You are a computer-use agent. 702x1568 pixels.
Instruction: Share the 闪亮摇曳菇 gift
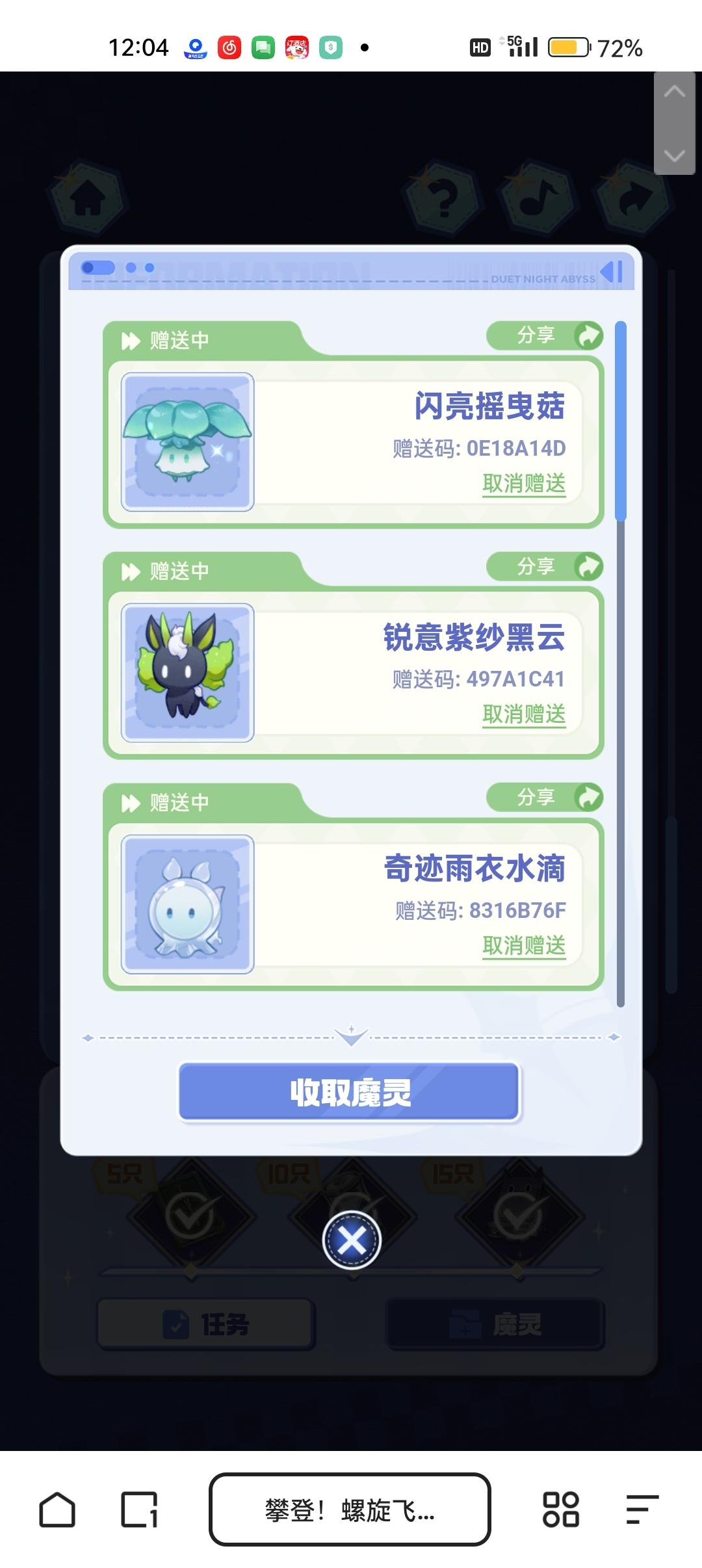(x=545, y=335)
